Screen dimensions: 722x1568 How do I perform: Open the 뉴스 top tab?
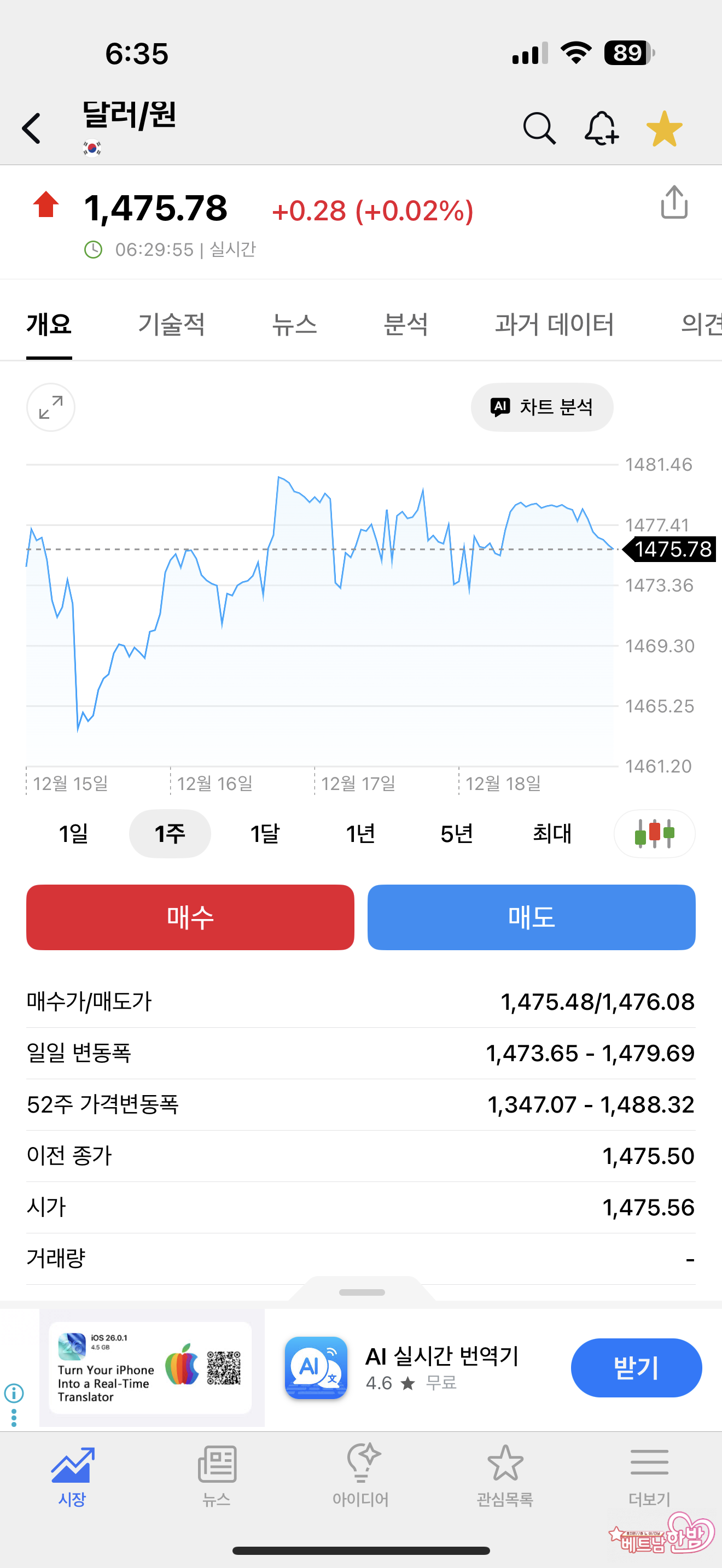(x=294, y=324)
